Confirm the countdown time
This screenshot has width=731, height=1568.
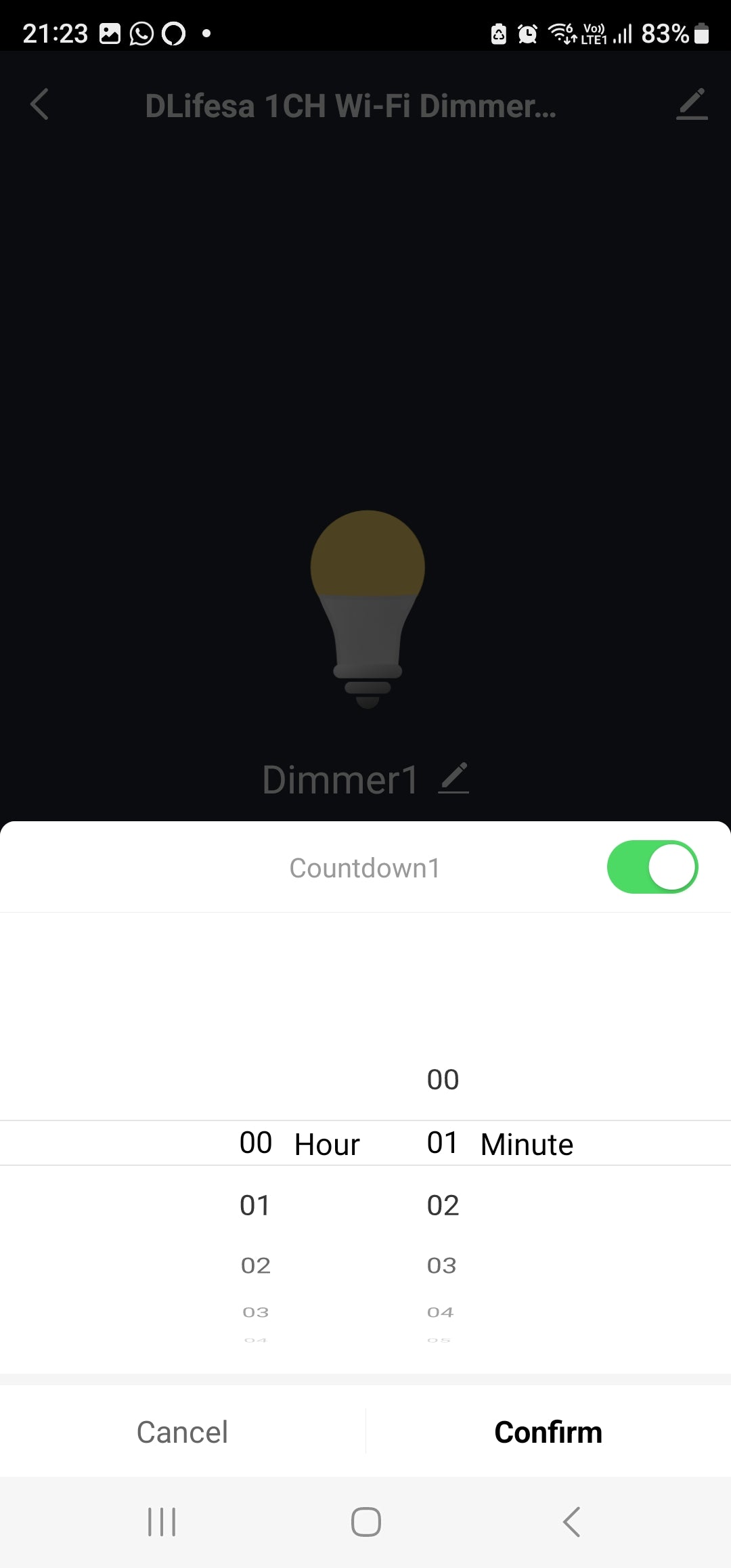pos(548,1432)
